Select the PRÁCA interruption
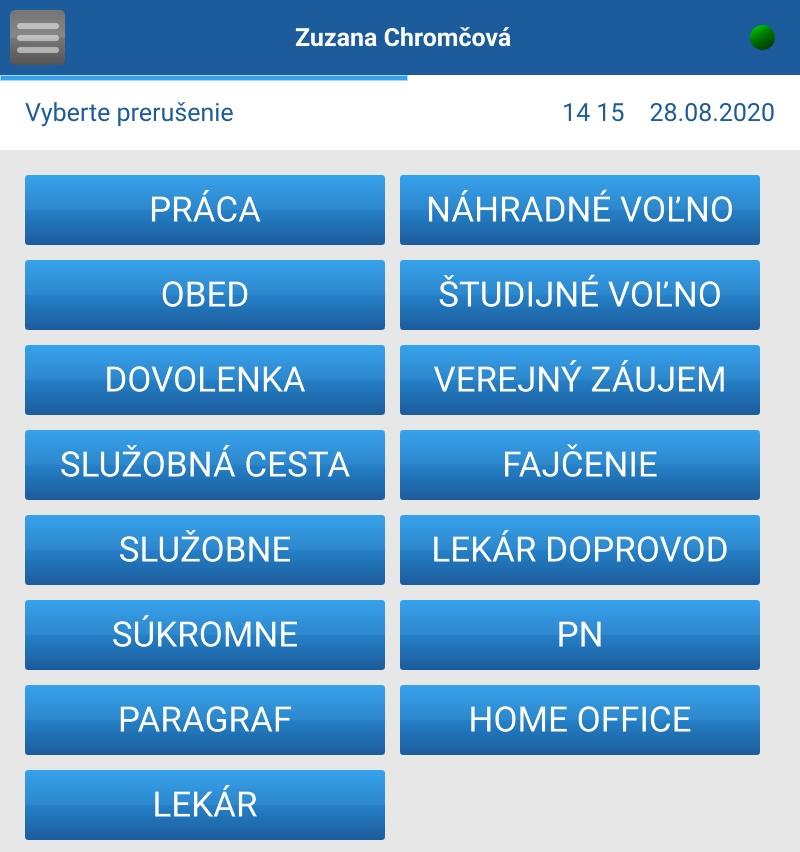Screen dimensions: 800x852 click(204, 210)
